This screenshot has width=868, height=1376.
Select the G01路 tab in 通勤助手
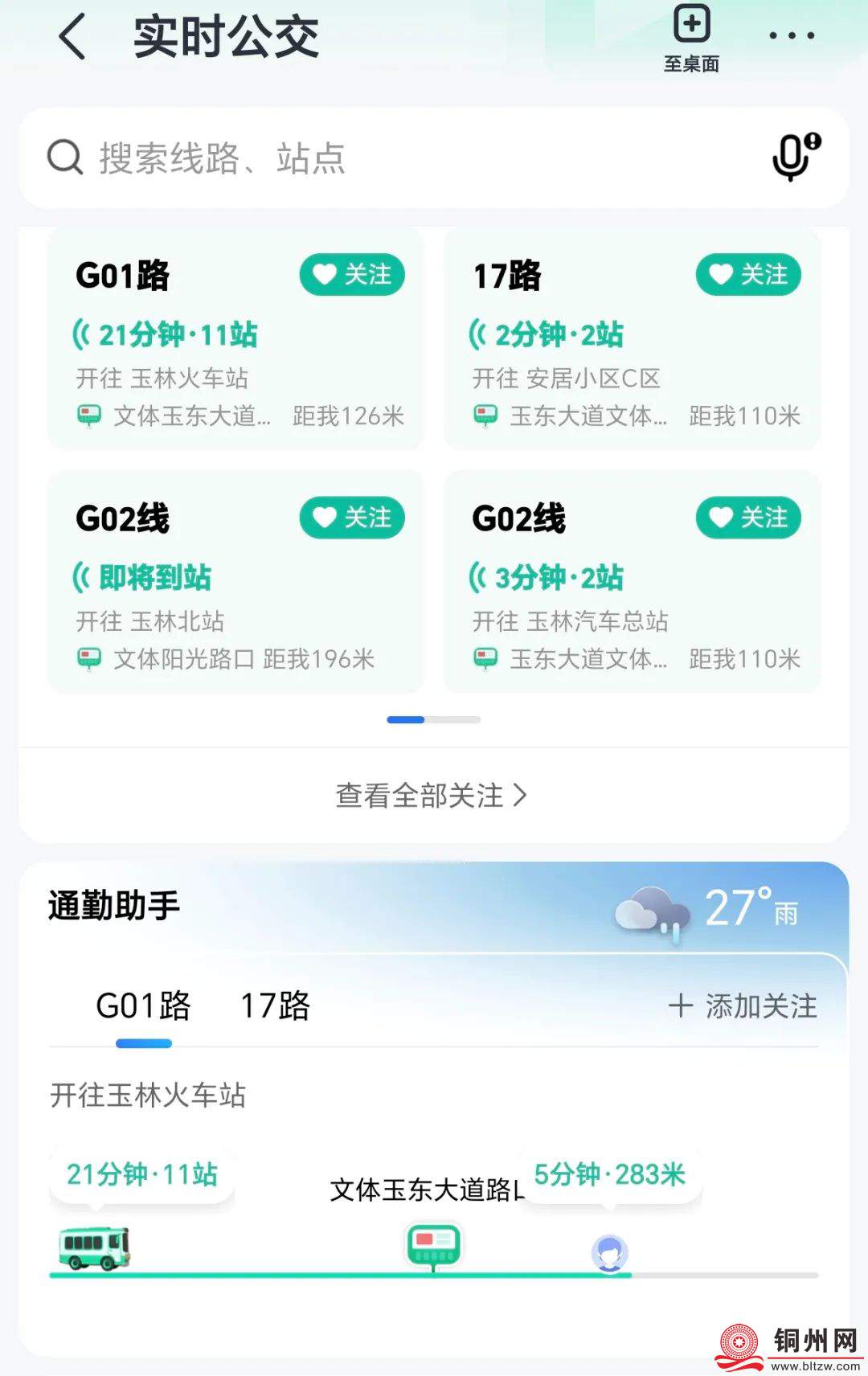click(x=143, y=1005)
